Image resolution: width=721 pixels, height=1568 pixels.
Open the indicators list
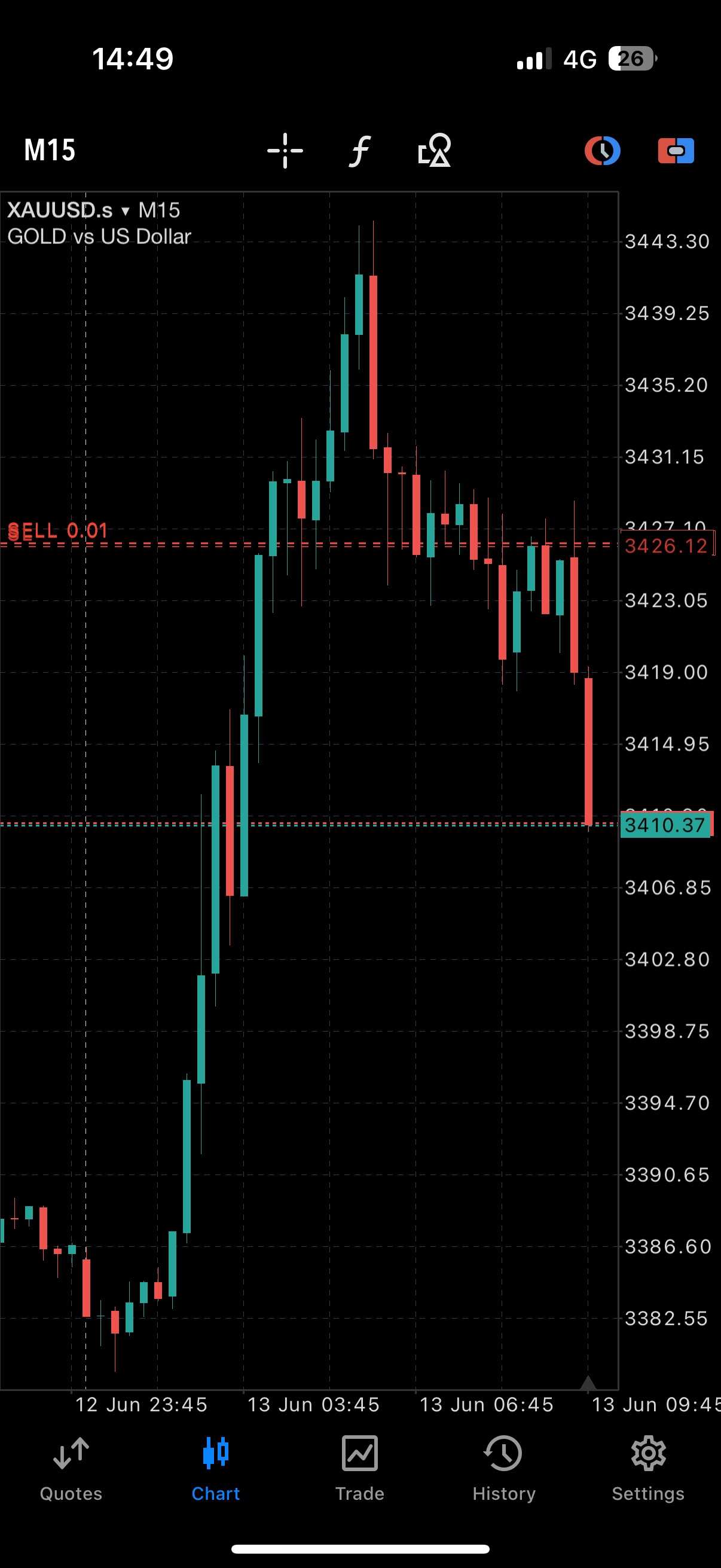(x=359, y=150)
